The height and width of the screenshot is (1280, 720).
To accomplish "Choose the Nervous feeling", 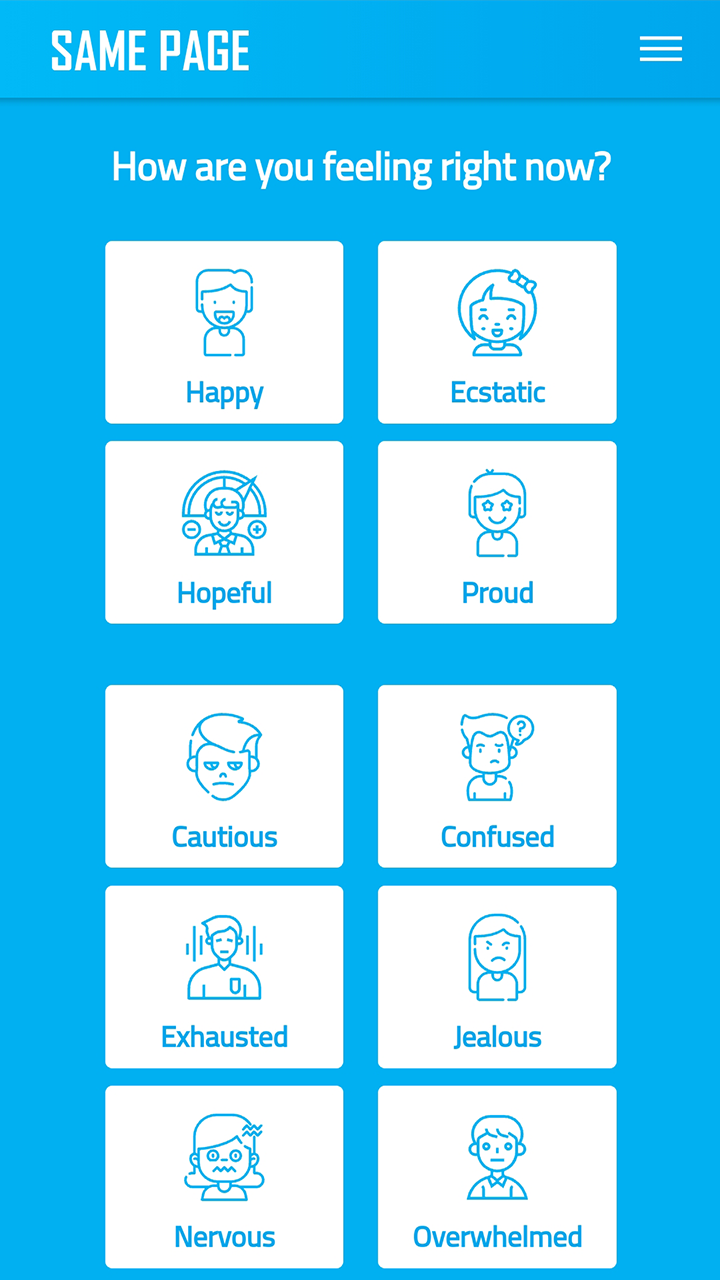I will pos(224,1177).
